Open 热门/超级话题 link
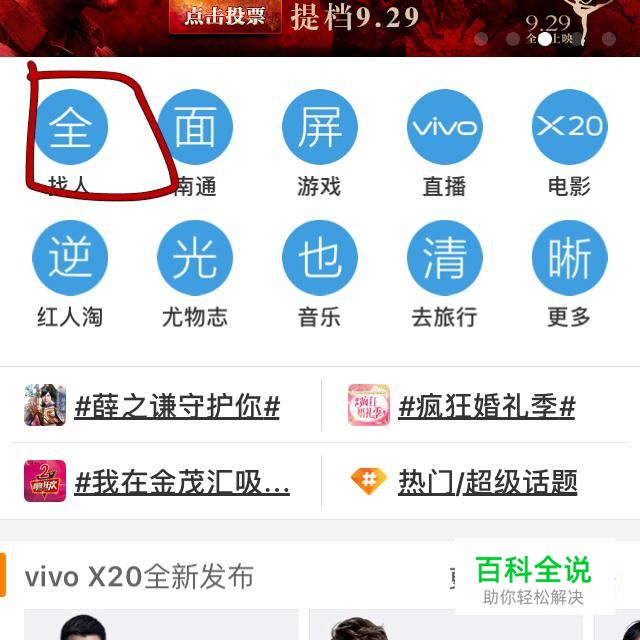The width and height of the screenshot is (640, 640). (x=487, y=483)
